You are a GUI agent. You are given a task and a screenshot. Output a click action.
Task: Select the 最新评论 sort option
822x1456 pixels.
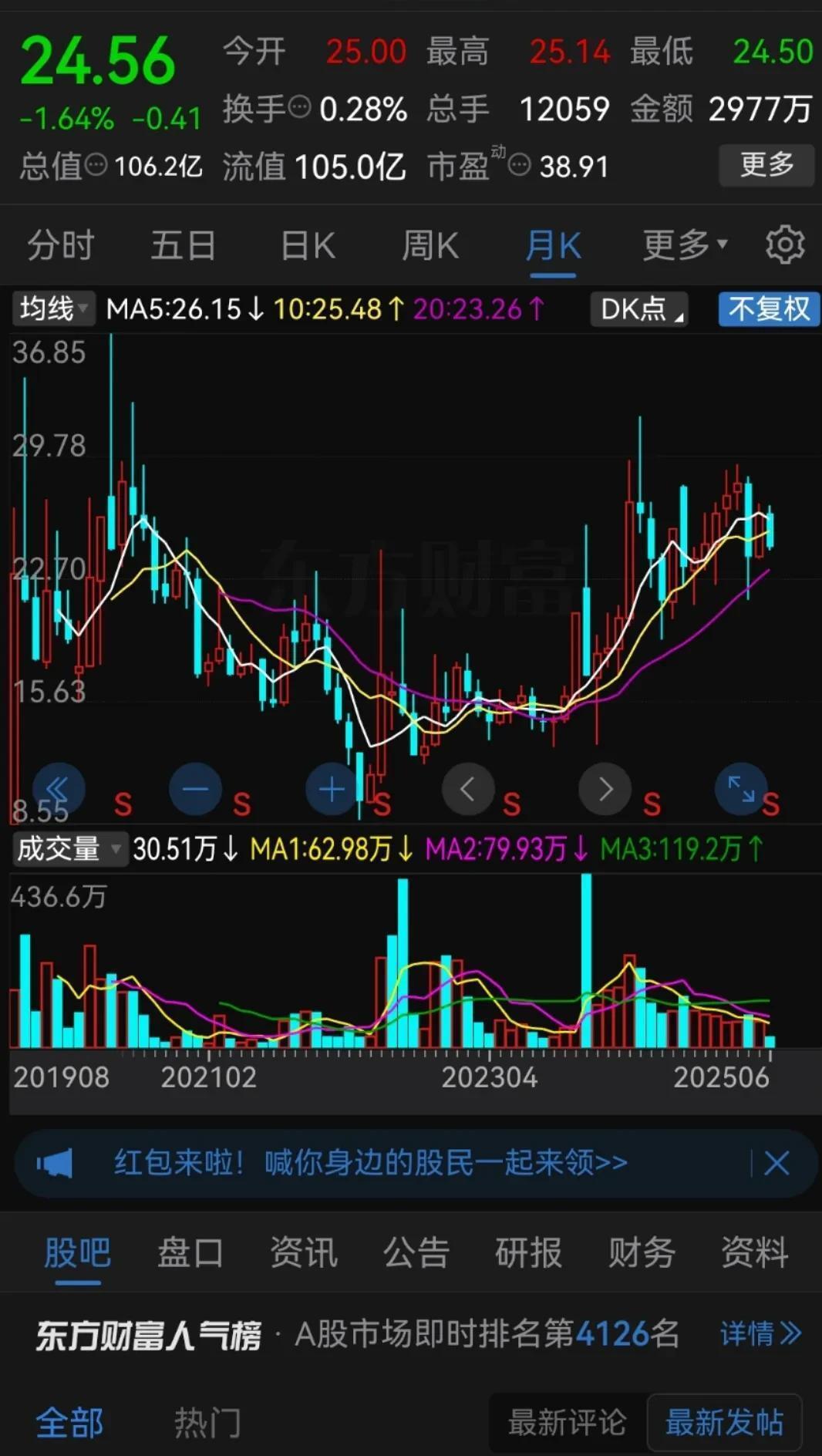(568, 1422)
